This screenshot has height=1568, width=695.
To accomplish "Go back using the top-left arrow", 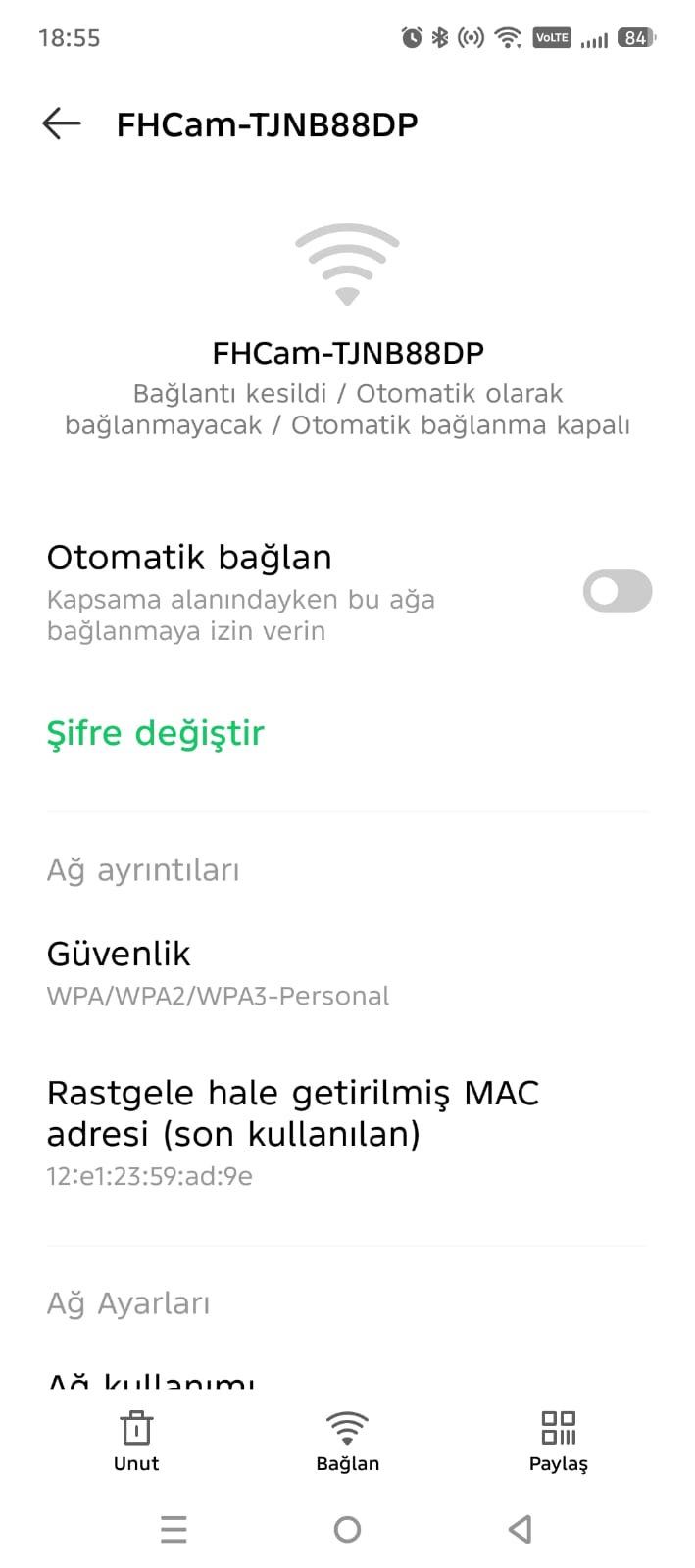I will [x=61, y=123].
